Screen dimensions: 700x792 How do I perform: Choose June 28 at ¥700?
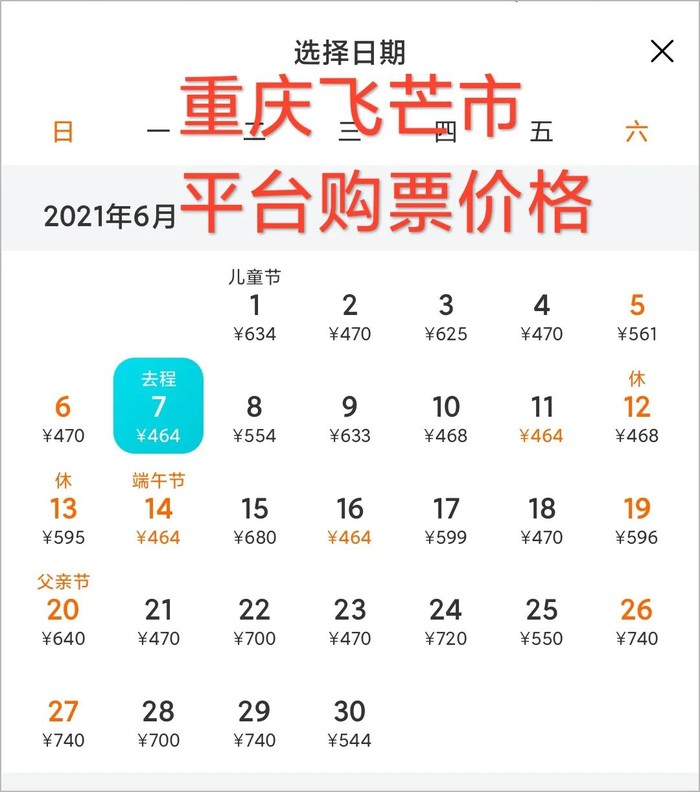coord(159,723)
